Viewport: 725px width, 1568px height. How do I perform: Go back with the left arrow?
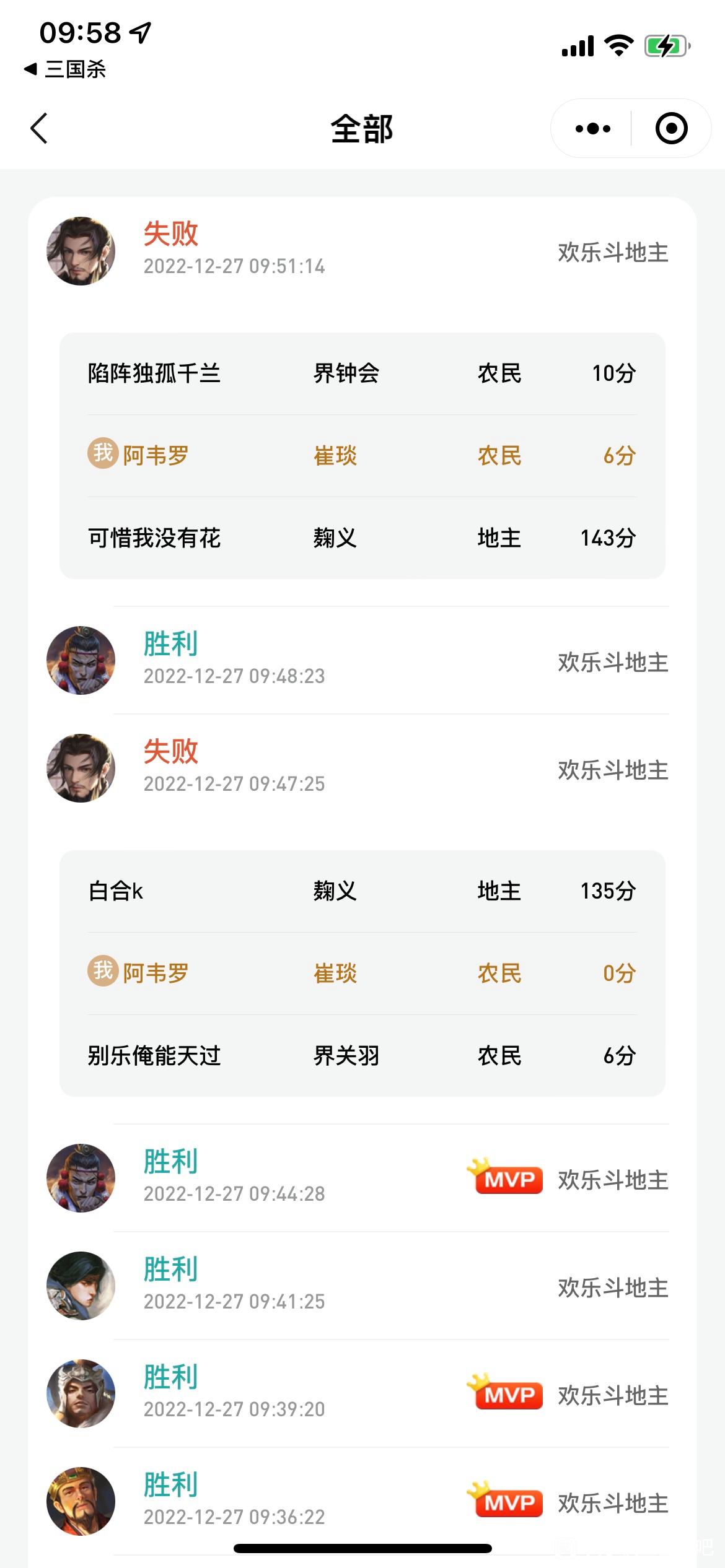pyautogui.click(x=39, y=129)
